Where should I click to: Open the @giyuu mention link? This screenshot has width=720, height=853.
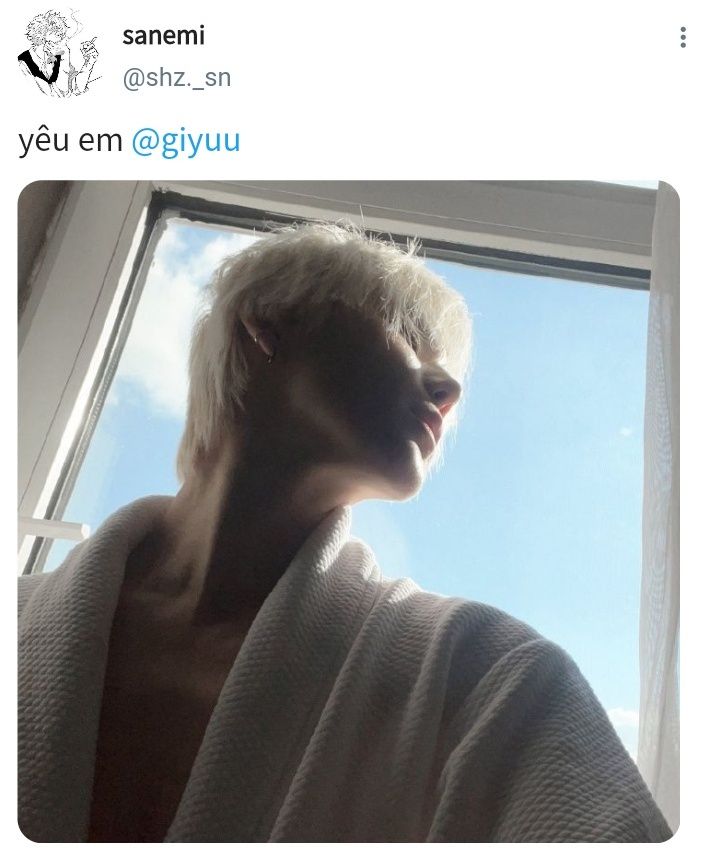[x=186, y=141]
